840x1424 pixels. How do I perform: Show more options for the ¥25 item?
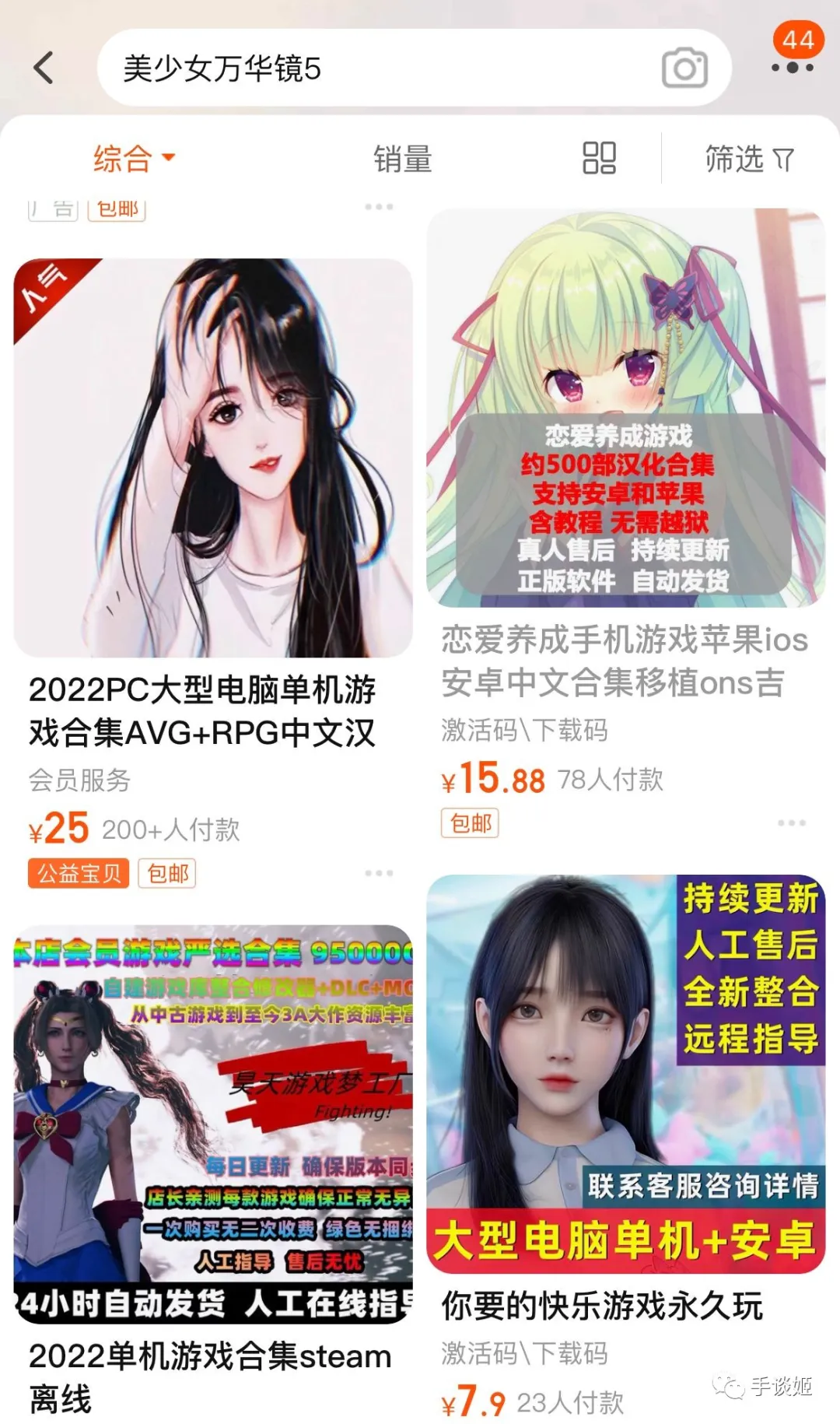379,873
